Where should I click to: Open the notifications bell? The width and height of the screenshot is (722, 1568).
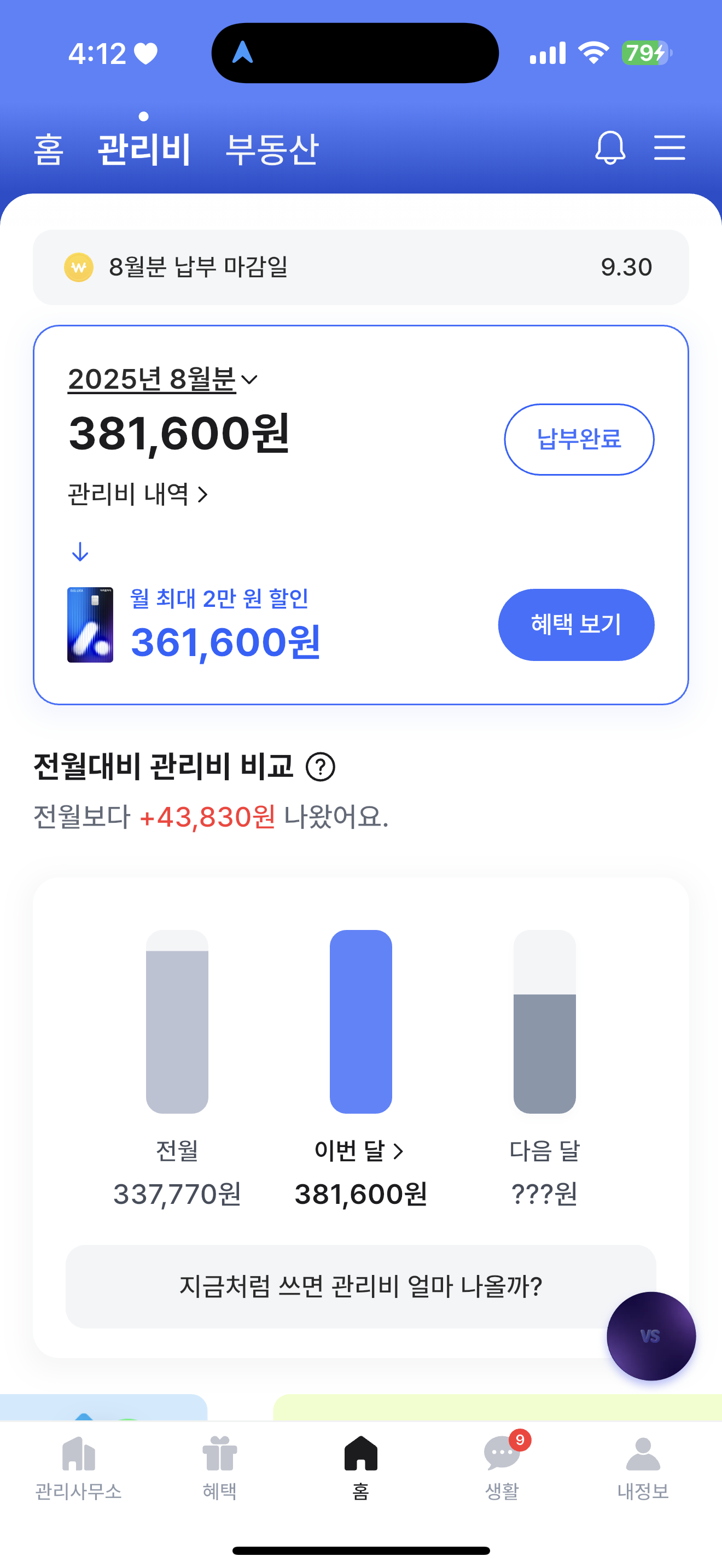[x=609, y=147]
